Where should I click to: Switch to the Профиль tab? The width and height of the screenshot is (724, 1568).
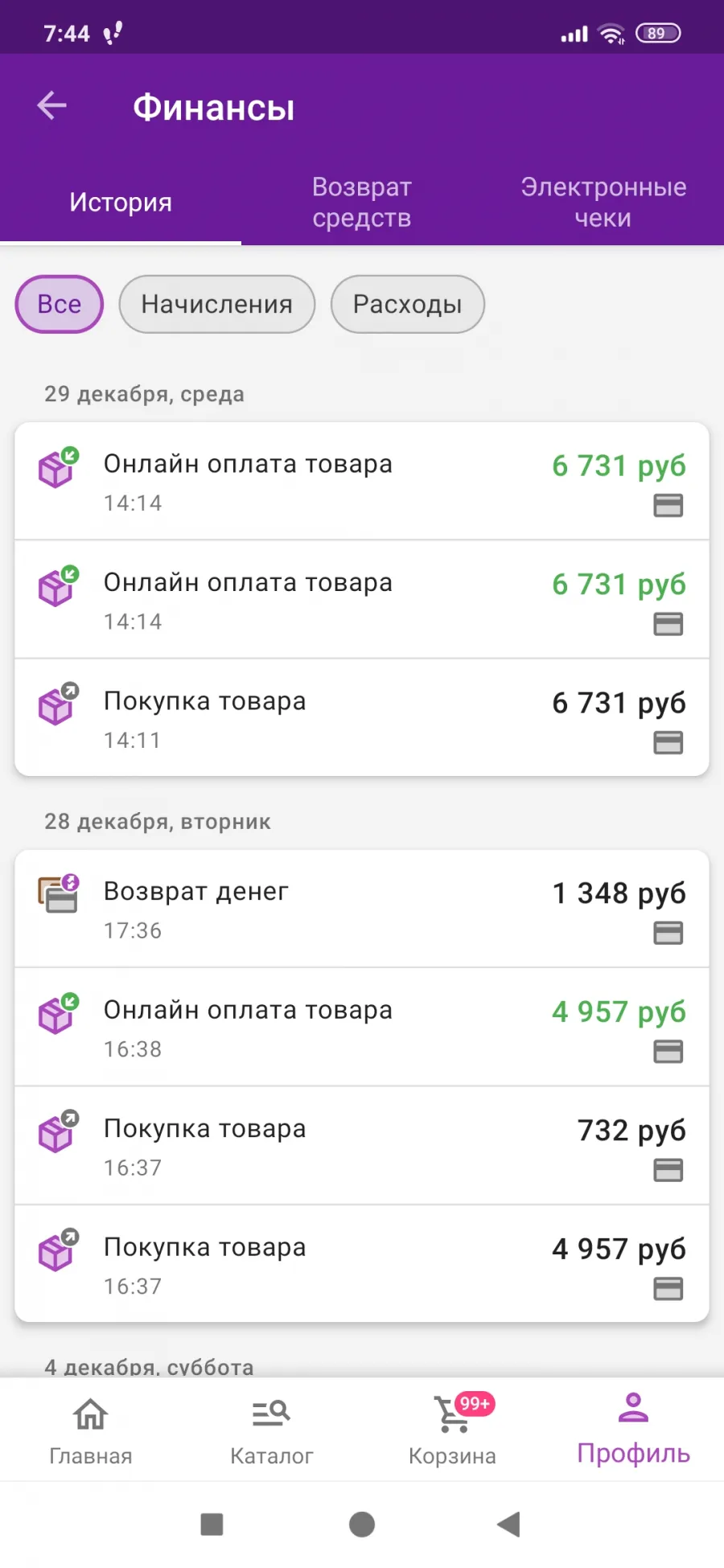(634, 1431)
